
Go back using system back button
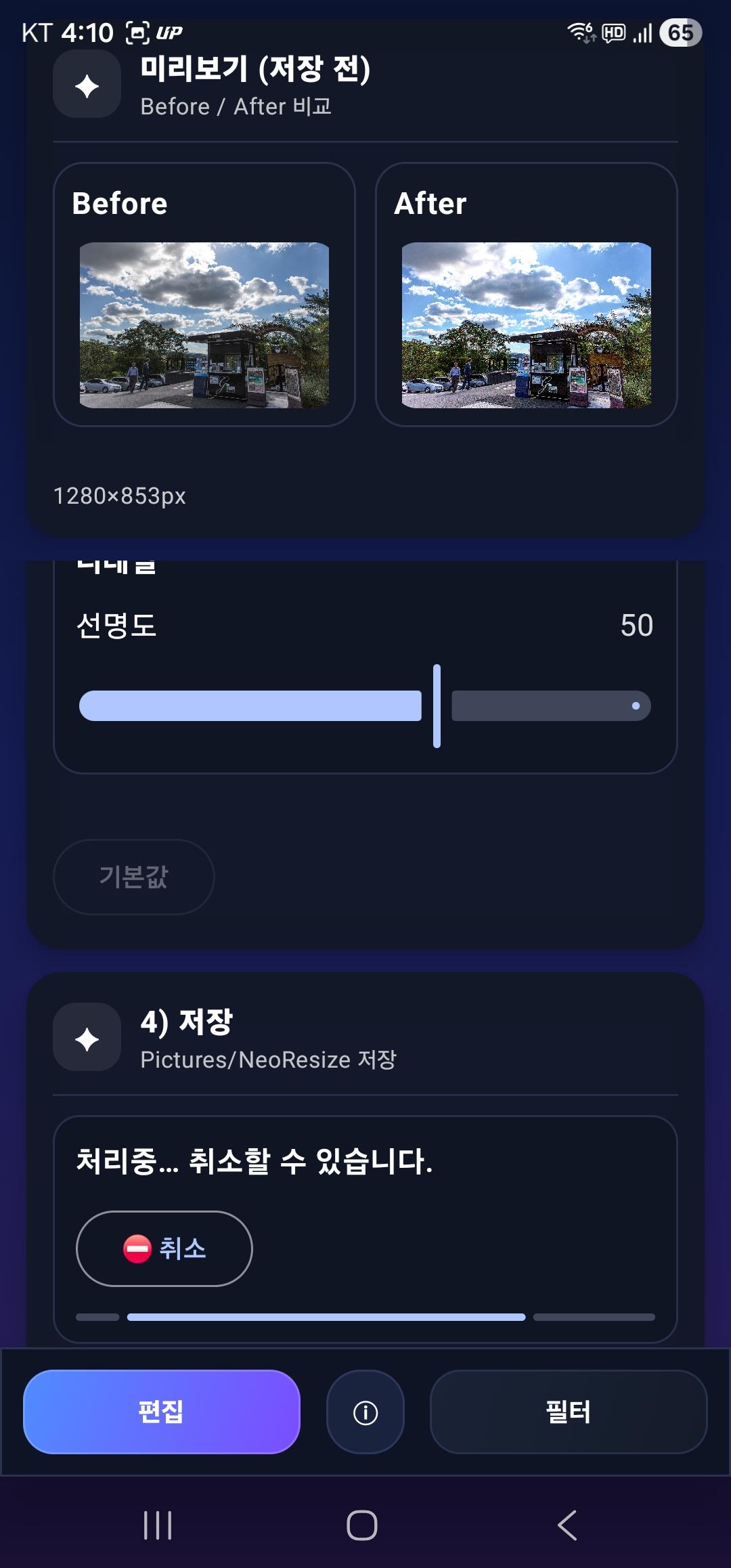(x=567, y=1525)
